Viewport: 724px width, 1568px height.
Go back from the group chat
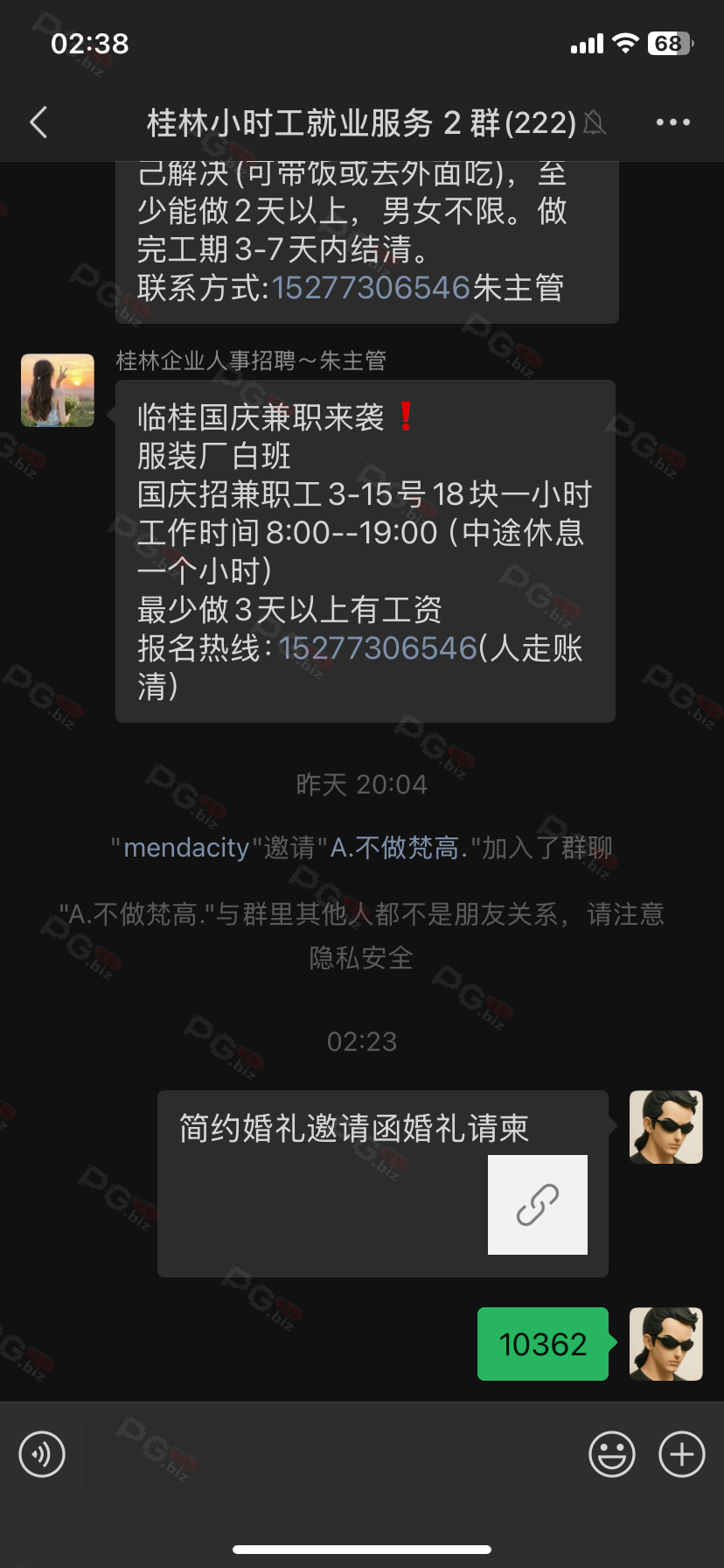pyautogui.click(x=38, y=122)
